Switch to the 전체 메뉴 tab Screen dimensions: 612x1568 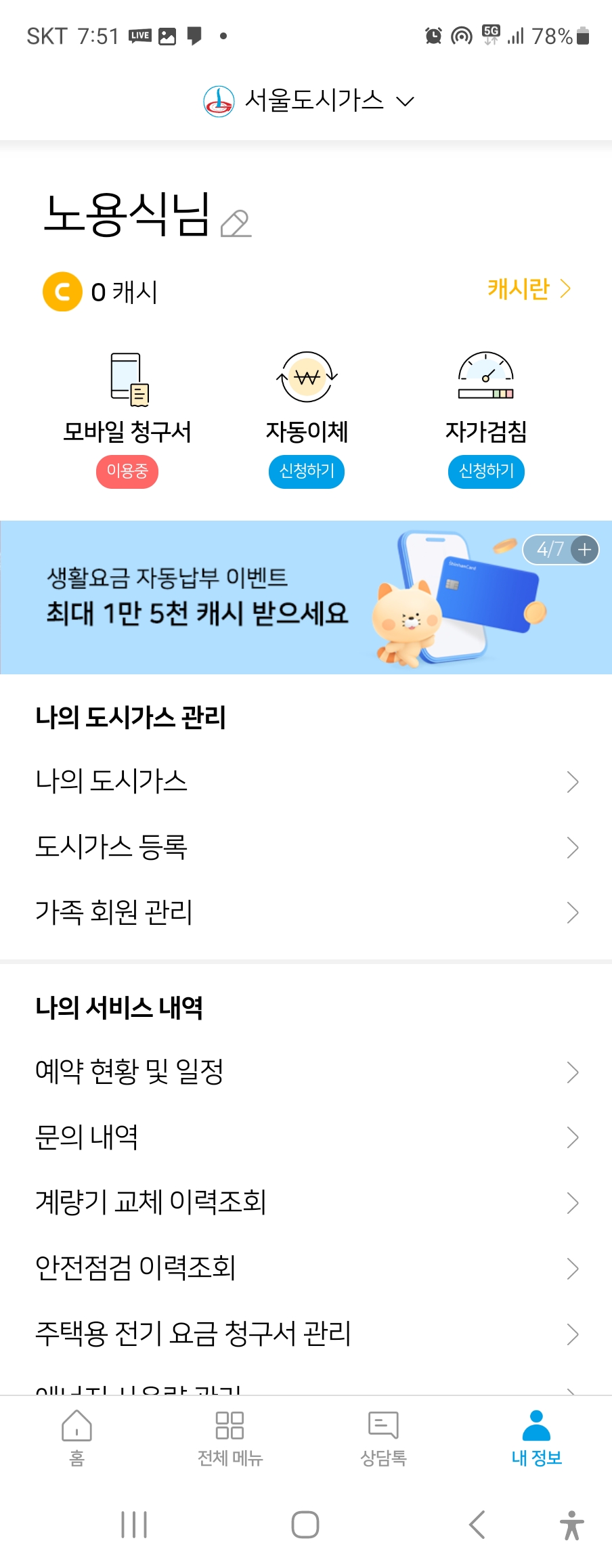(x=230, y=1438)
